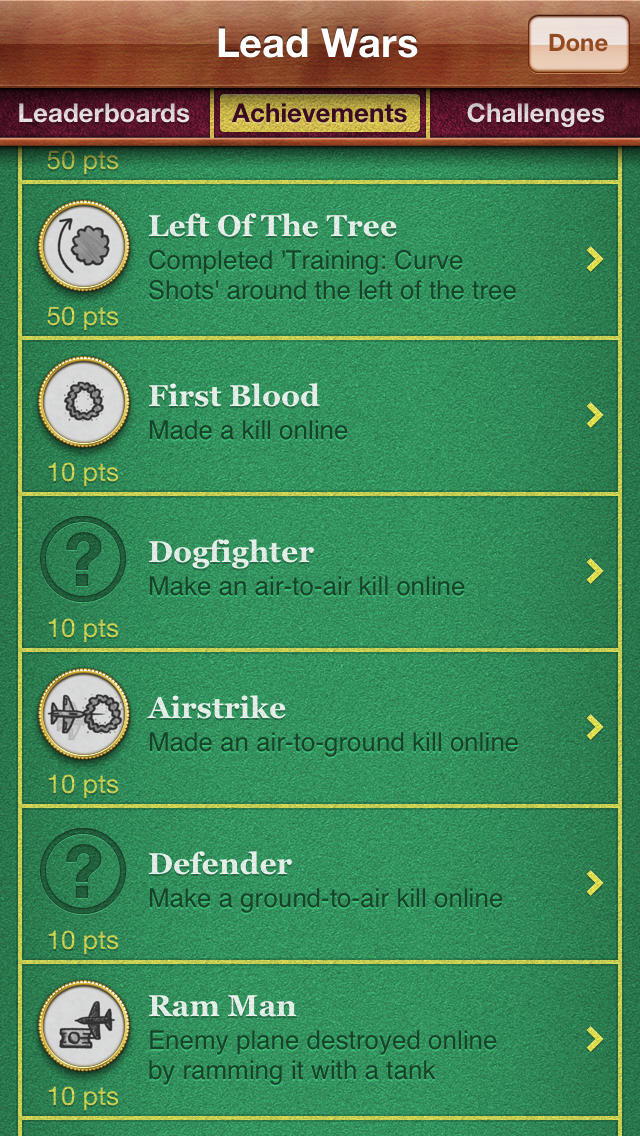View the Ram Man achievement
This screenshot has width=640, height=1136.
[x=320, y=1040]
